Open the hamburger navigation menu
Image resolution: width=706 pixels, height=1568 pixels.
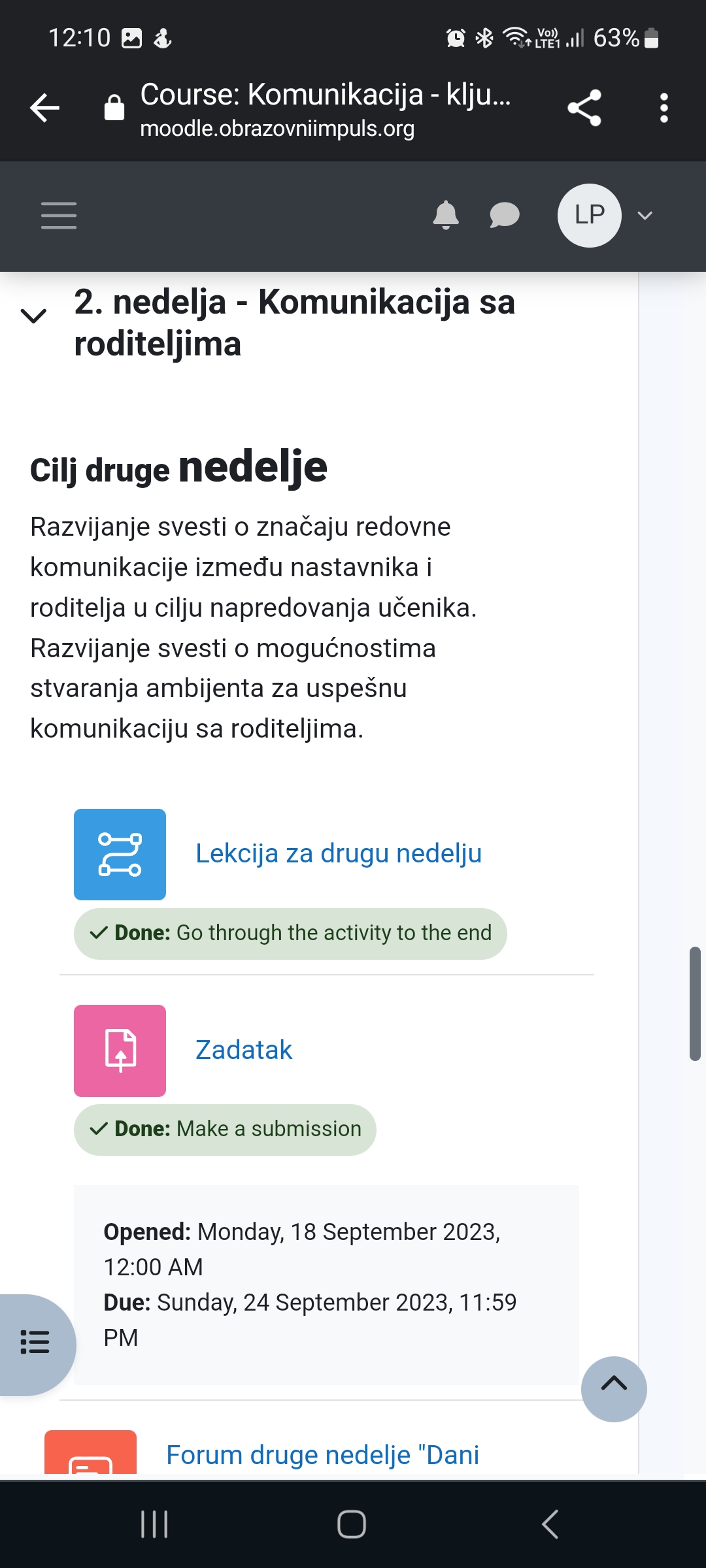tap(59, 216)
